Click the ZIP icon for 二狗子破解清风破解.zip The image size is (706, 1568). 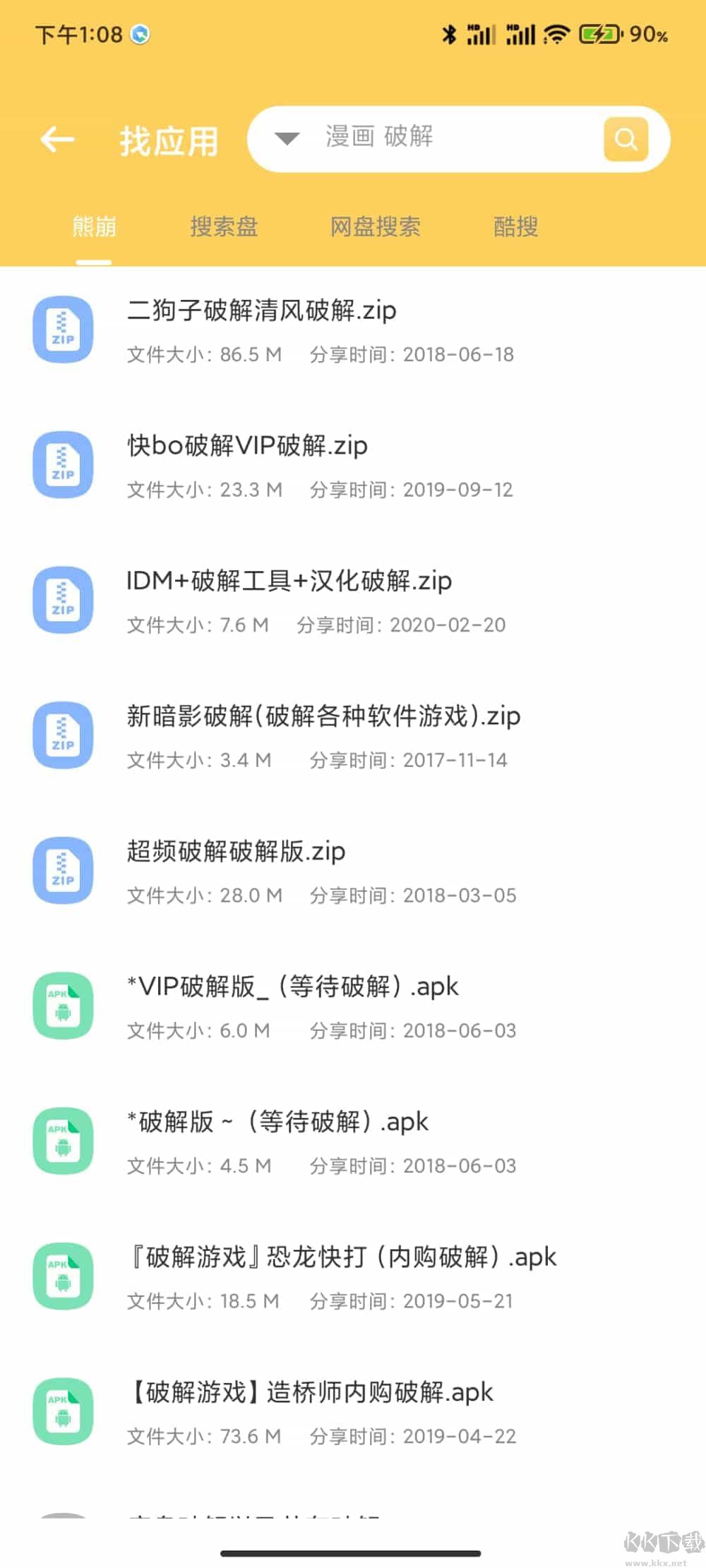63,330
